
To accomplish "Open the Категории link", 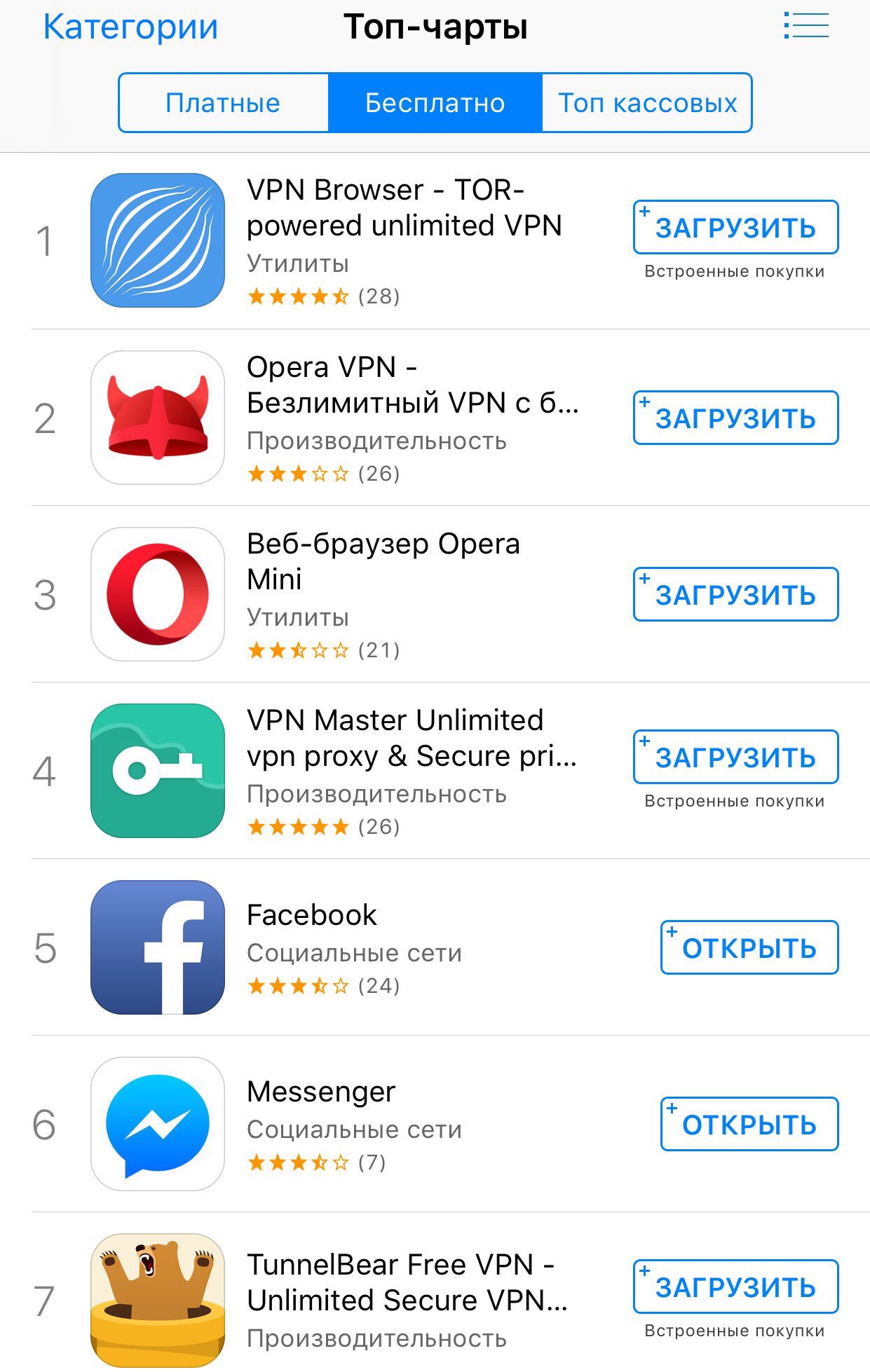I will [130, 27].
